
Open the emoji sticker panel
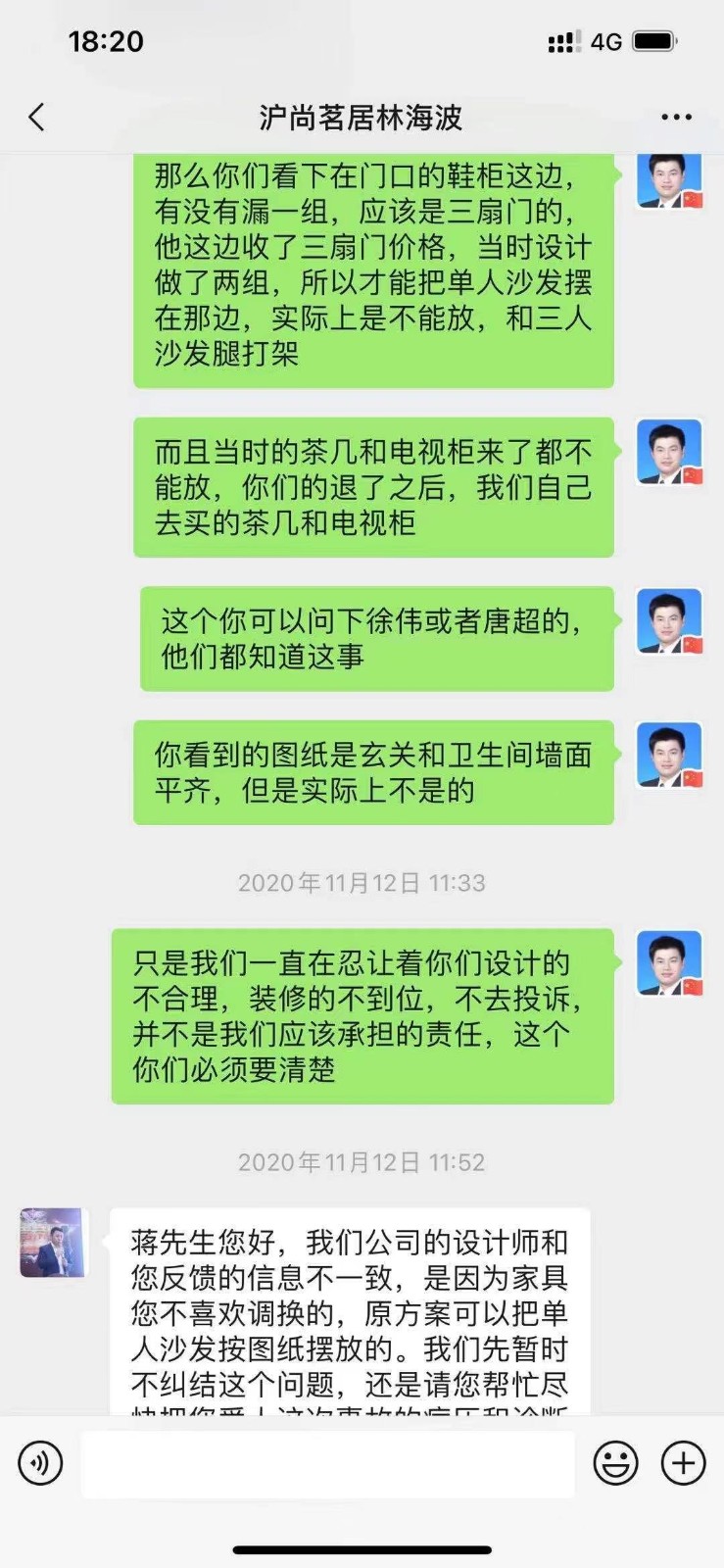pyautogui.click(x=615, y=1463)
